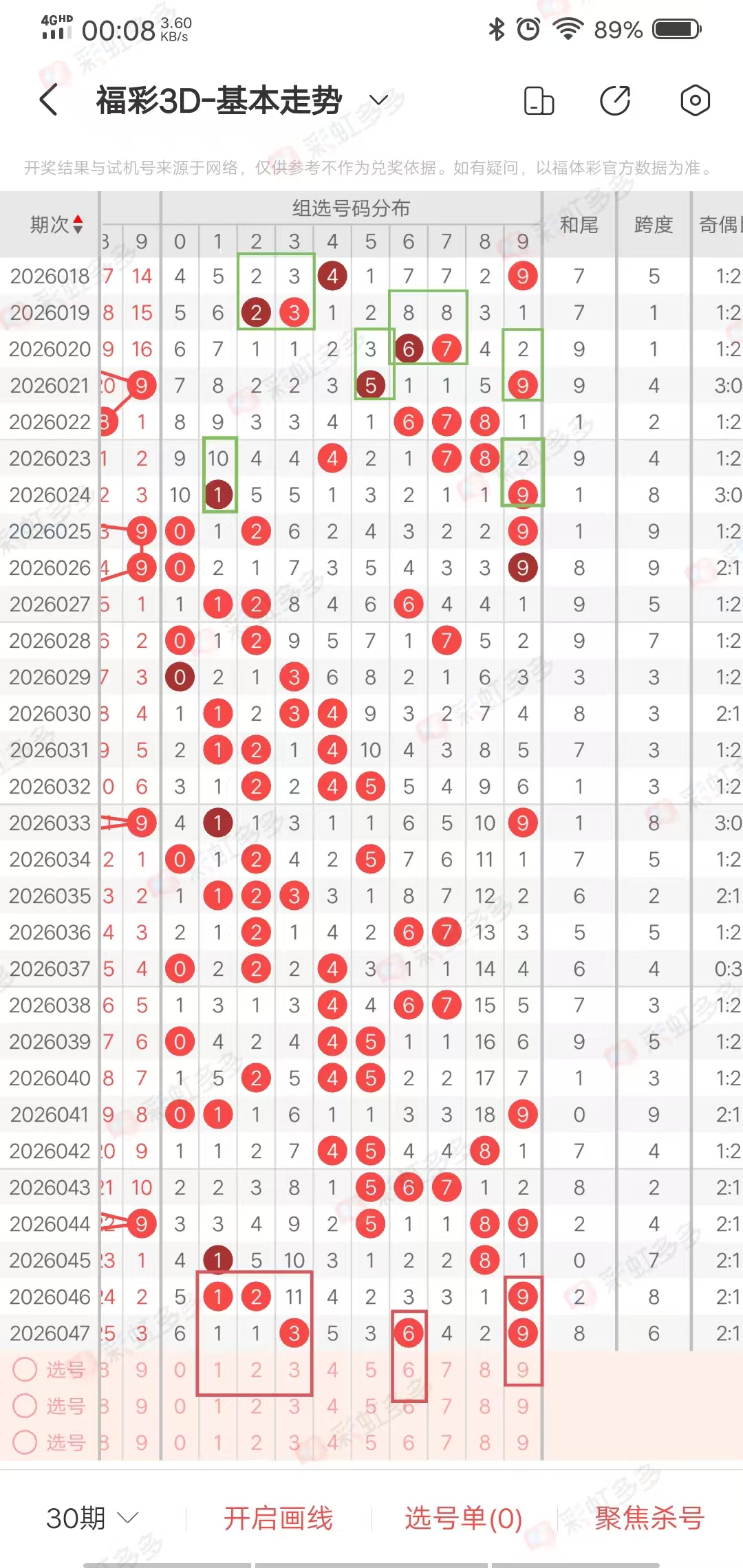
Task: Pick number 4 in the first 选号 row
Action: pyautogui.click(x=332, y=1369)
